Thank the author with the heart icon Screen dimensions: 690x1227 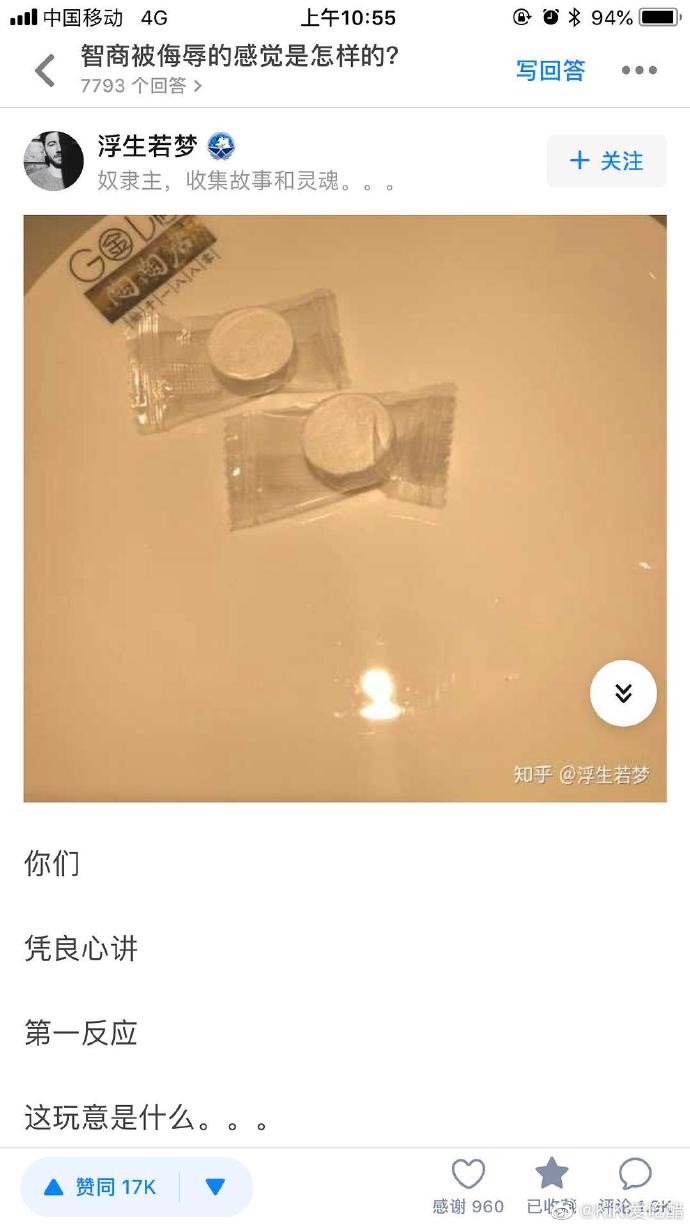coord(468,1175)
